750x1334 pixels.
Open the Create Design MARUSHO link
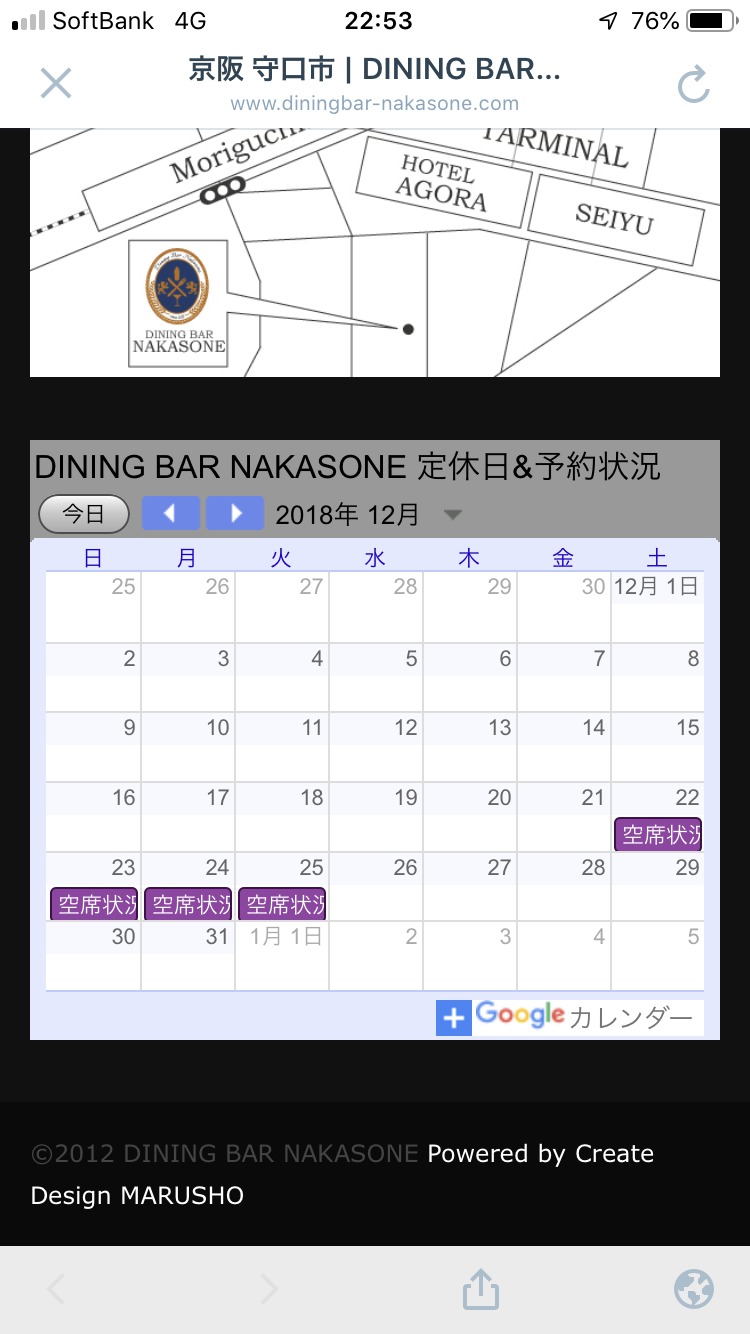click(x=540, y=1154)
